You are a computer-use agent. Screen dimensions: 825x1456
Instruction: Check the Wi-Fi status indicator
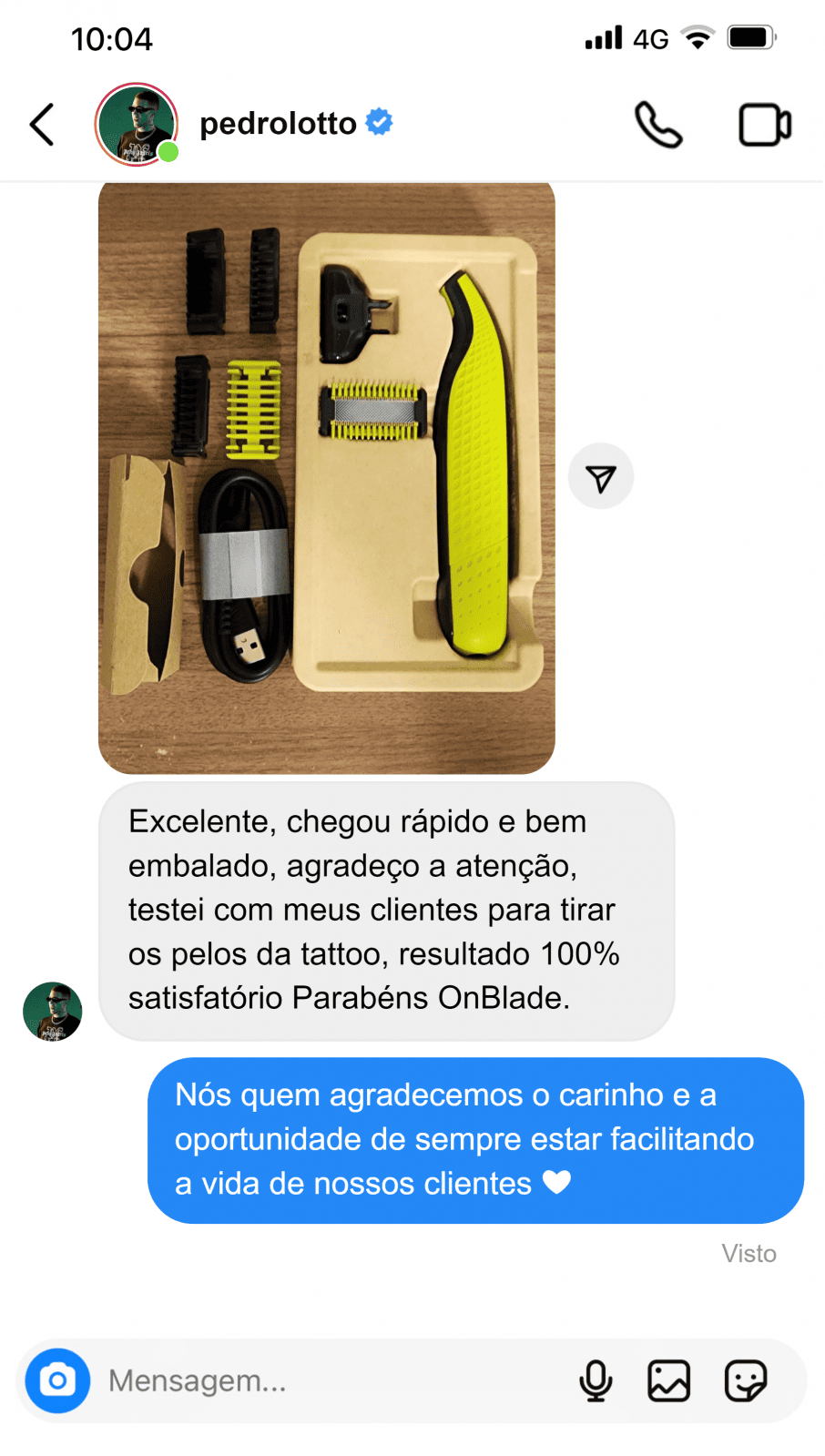pyautogui.click(x=698, y=38)
